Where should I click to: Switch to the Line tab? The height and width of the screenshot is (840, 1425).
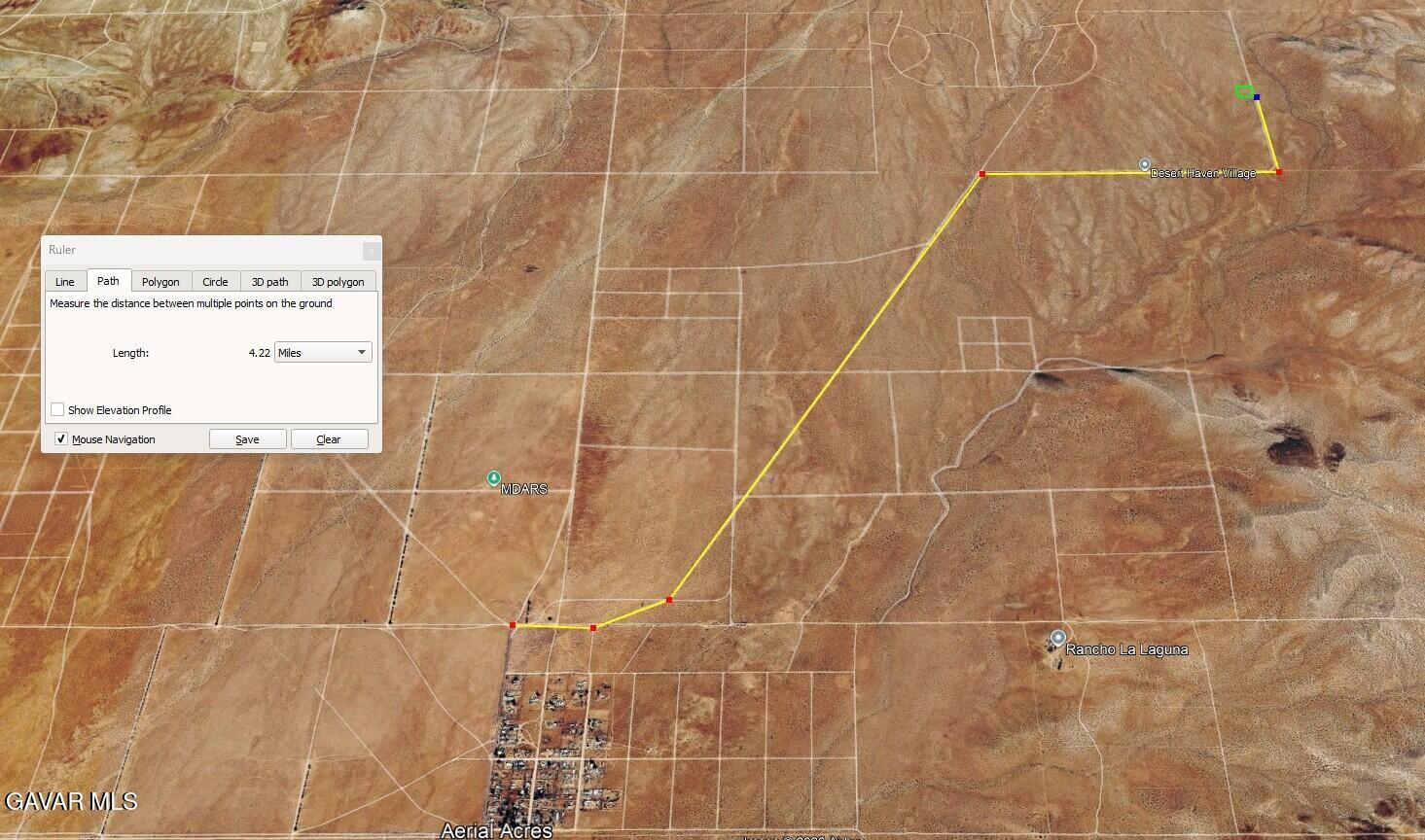point(64,282)
